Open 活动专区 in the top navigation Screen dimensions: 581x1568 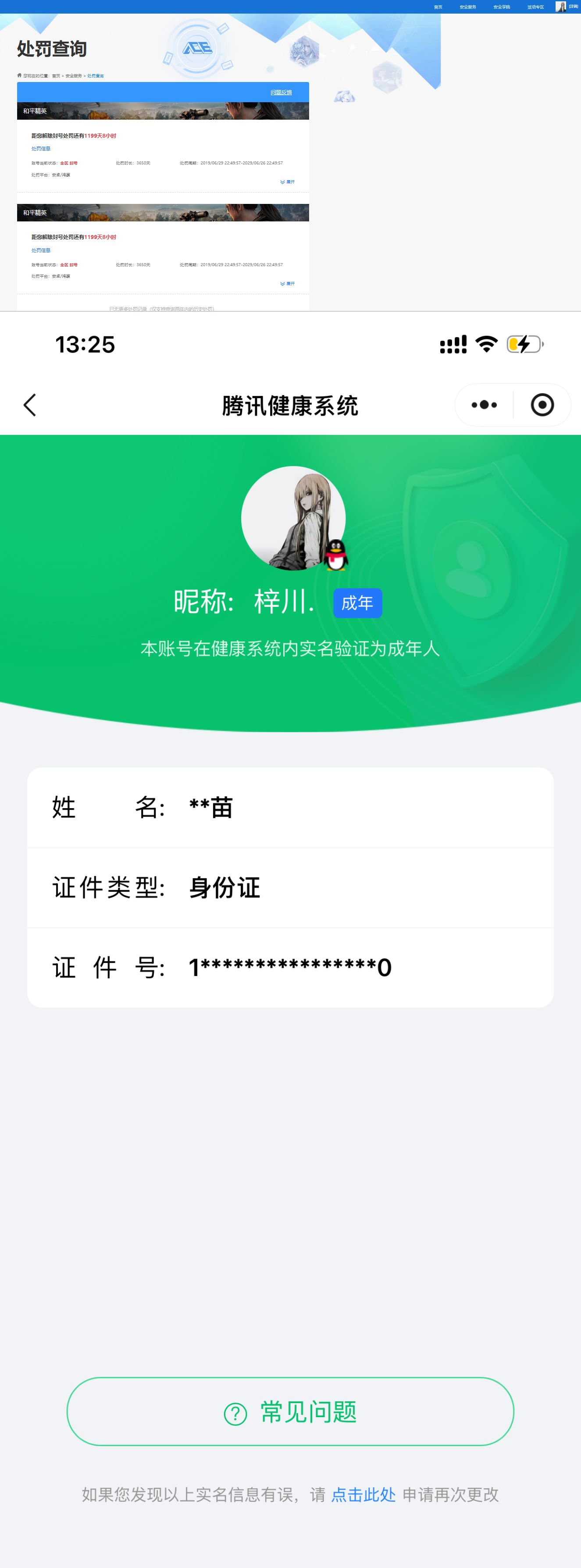tap(535, 7)
